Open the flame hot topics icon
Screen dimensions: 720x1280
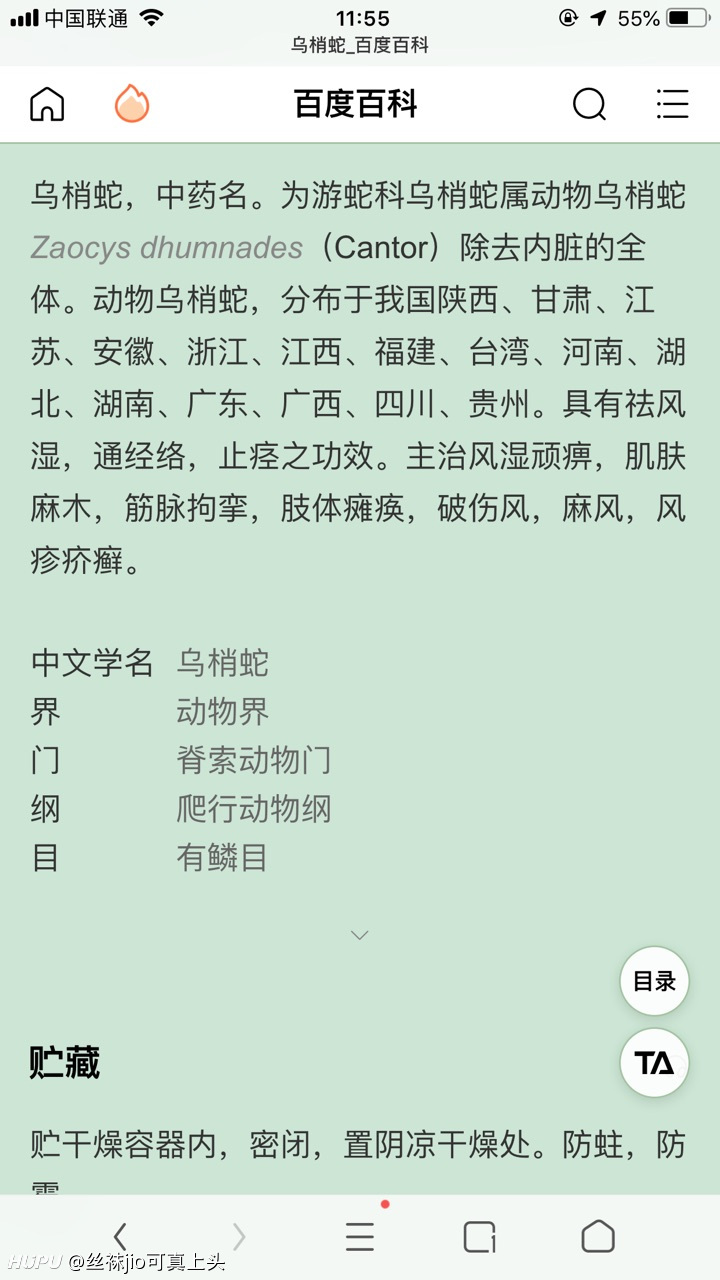point(132,104)
